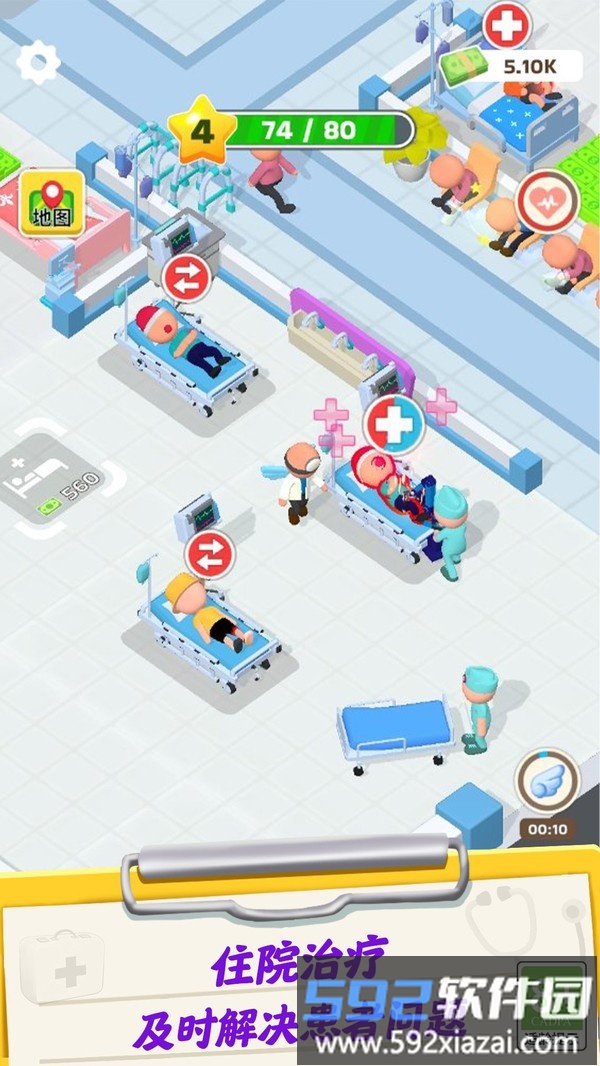The height and width of the screenshot is (1066, 600).
Task: Tap the medical cross over treated patient
Action: (394, 425)
